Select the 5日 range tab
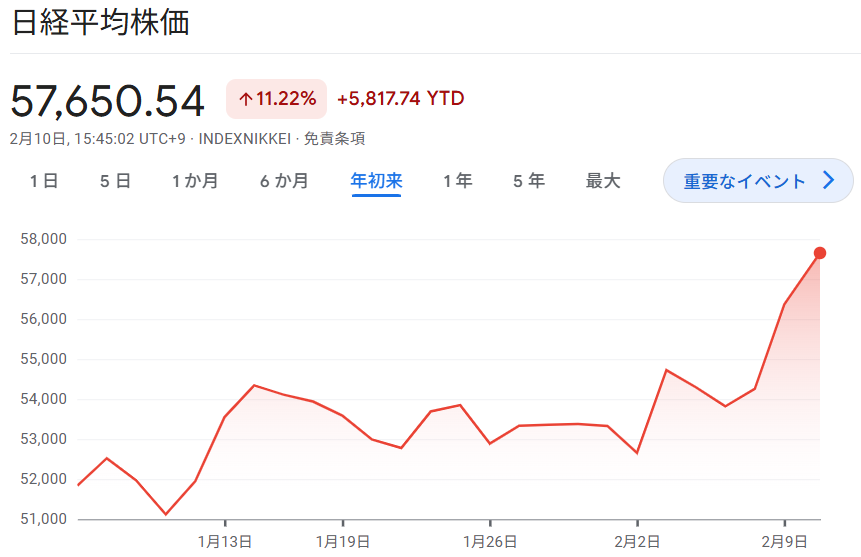Viewport: 861px width, 557px height. pyautogui.click(x=115, y=181)
